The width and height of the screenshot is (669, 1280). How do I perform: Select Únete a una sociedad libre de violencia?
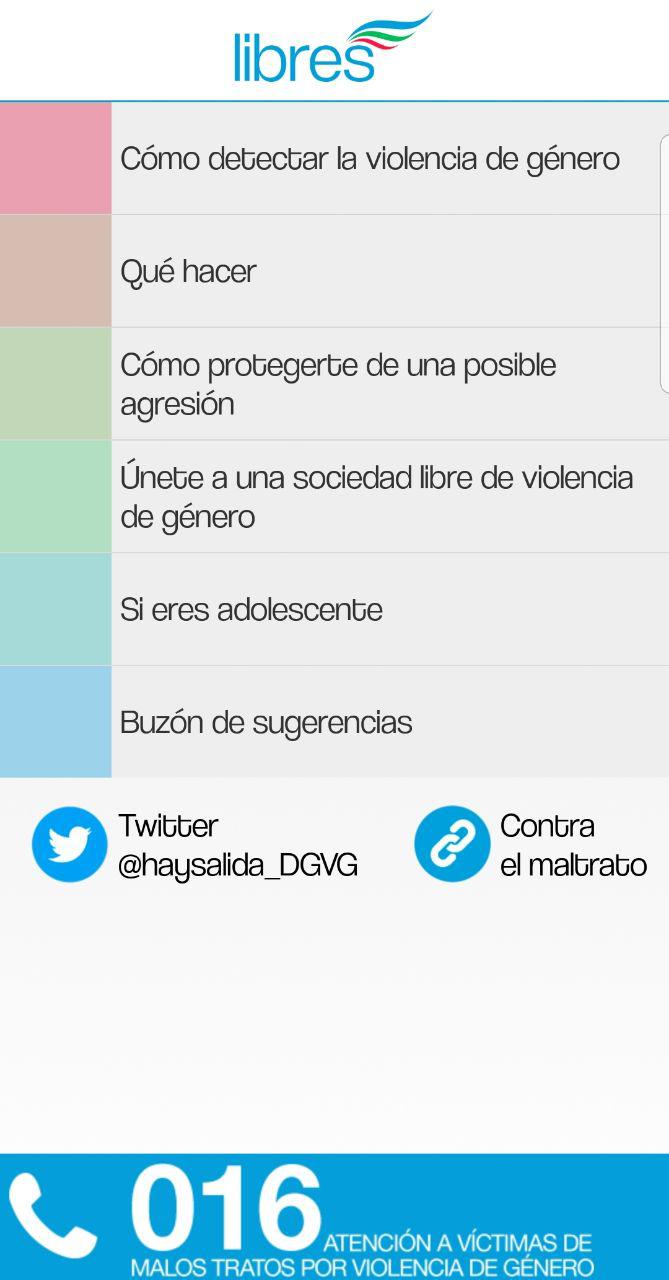point(376,497)
